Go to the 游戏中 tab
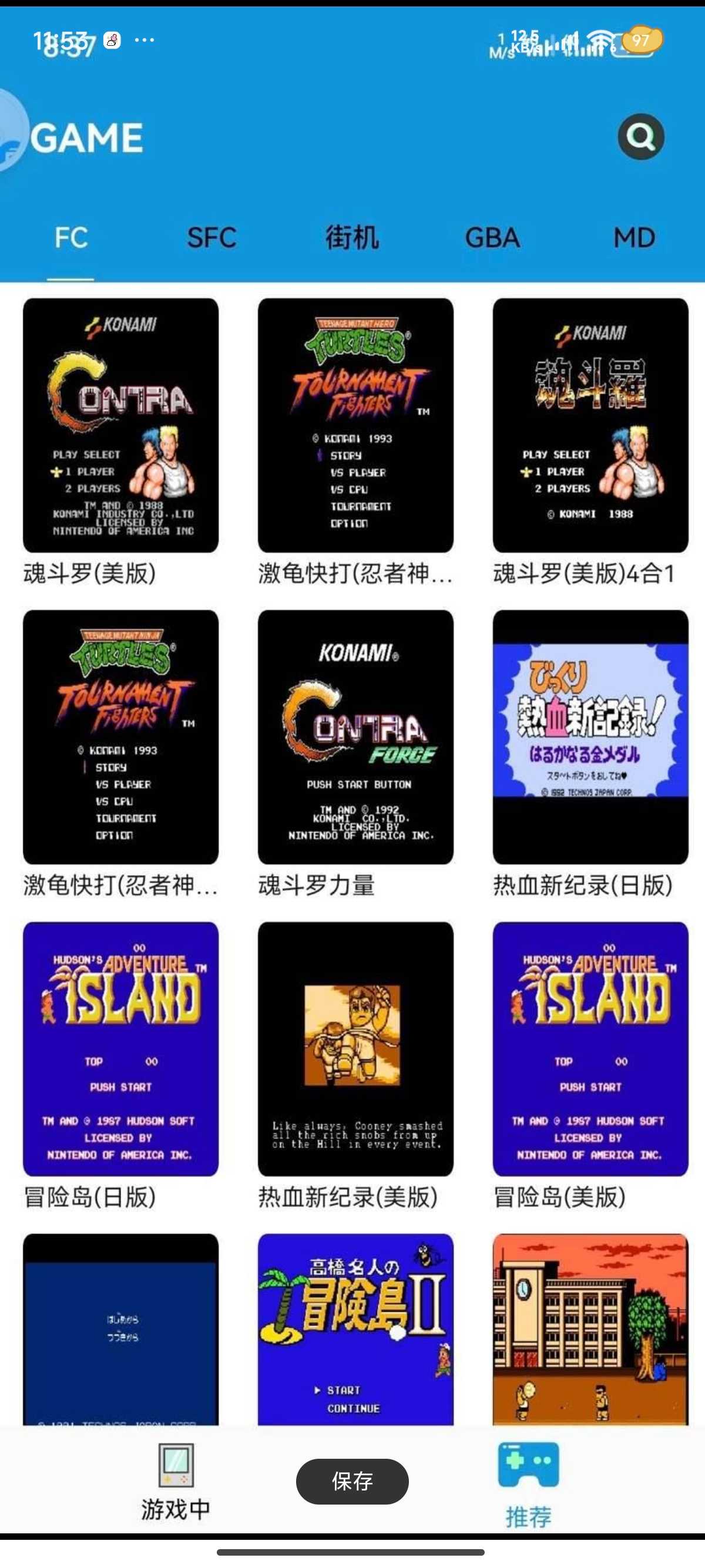This screenshot has height=1568, width=705. tap(176, 1482)
